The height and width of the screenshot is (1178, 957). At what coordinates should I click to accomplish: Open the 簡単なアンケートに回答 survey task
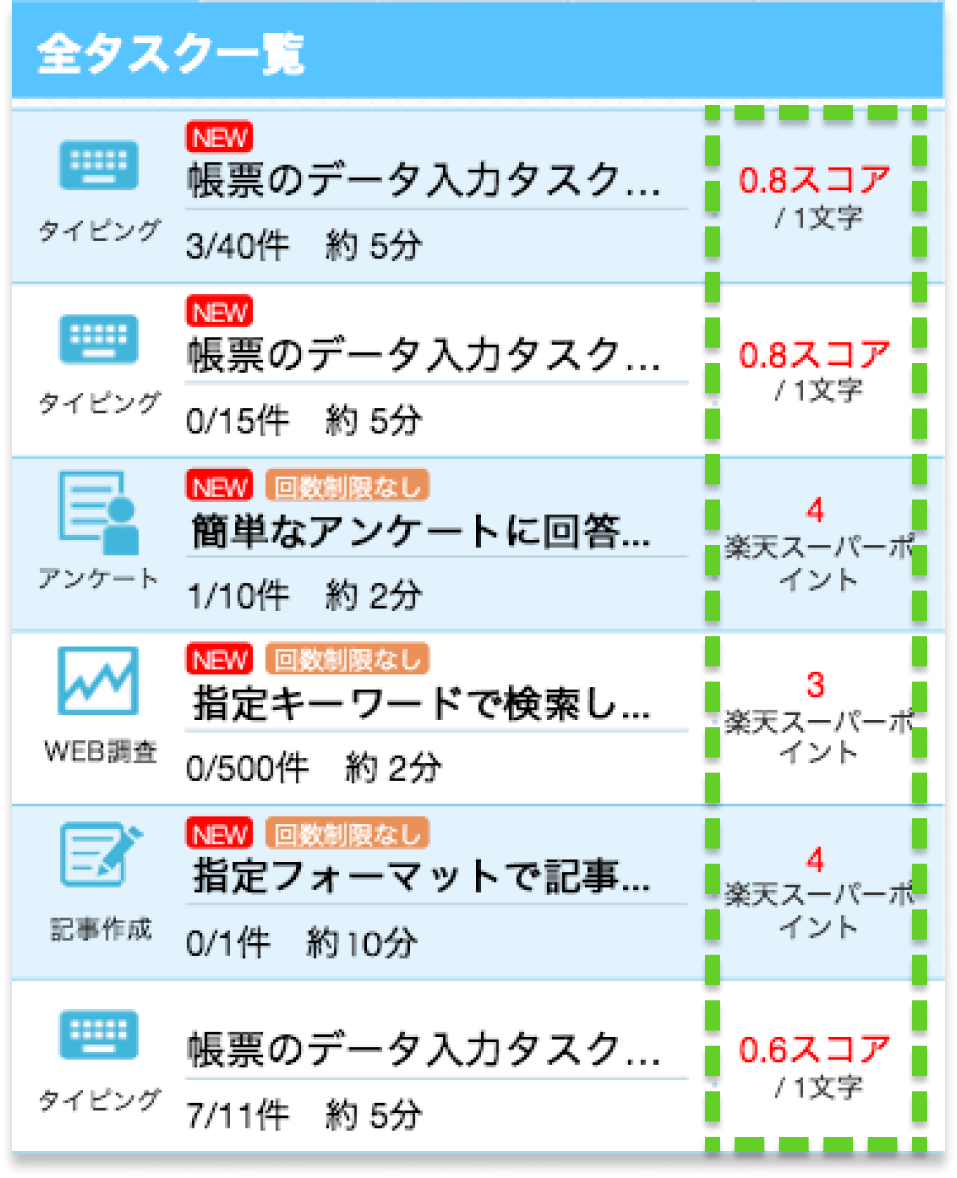pyautogui.click(x=421, y=533)
